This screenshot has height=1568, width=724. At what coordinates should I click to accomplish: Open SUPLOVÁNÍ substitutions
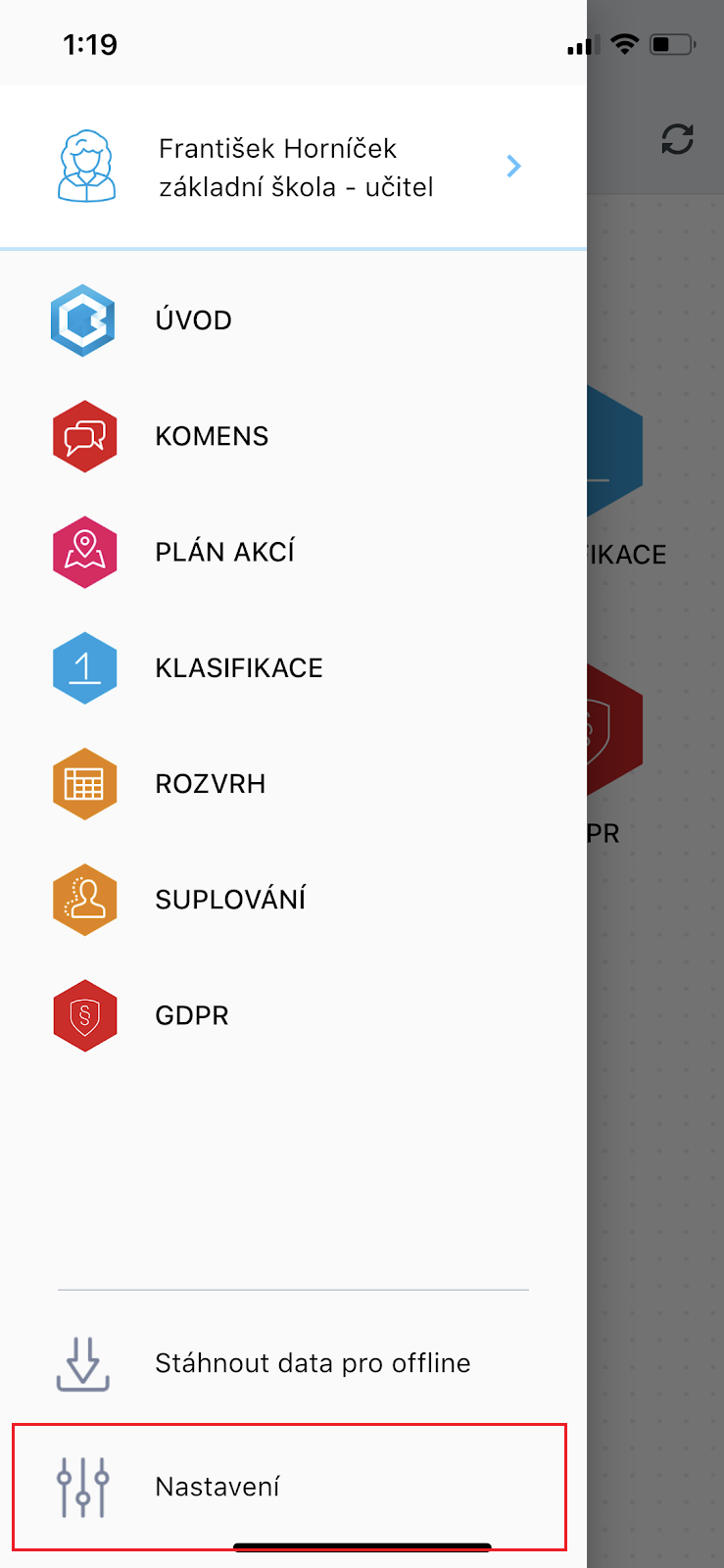pyautogui.click(x=230, y=900)
